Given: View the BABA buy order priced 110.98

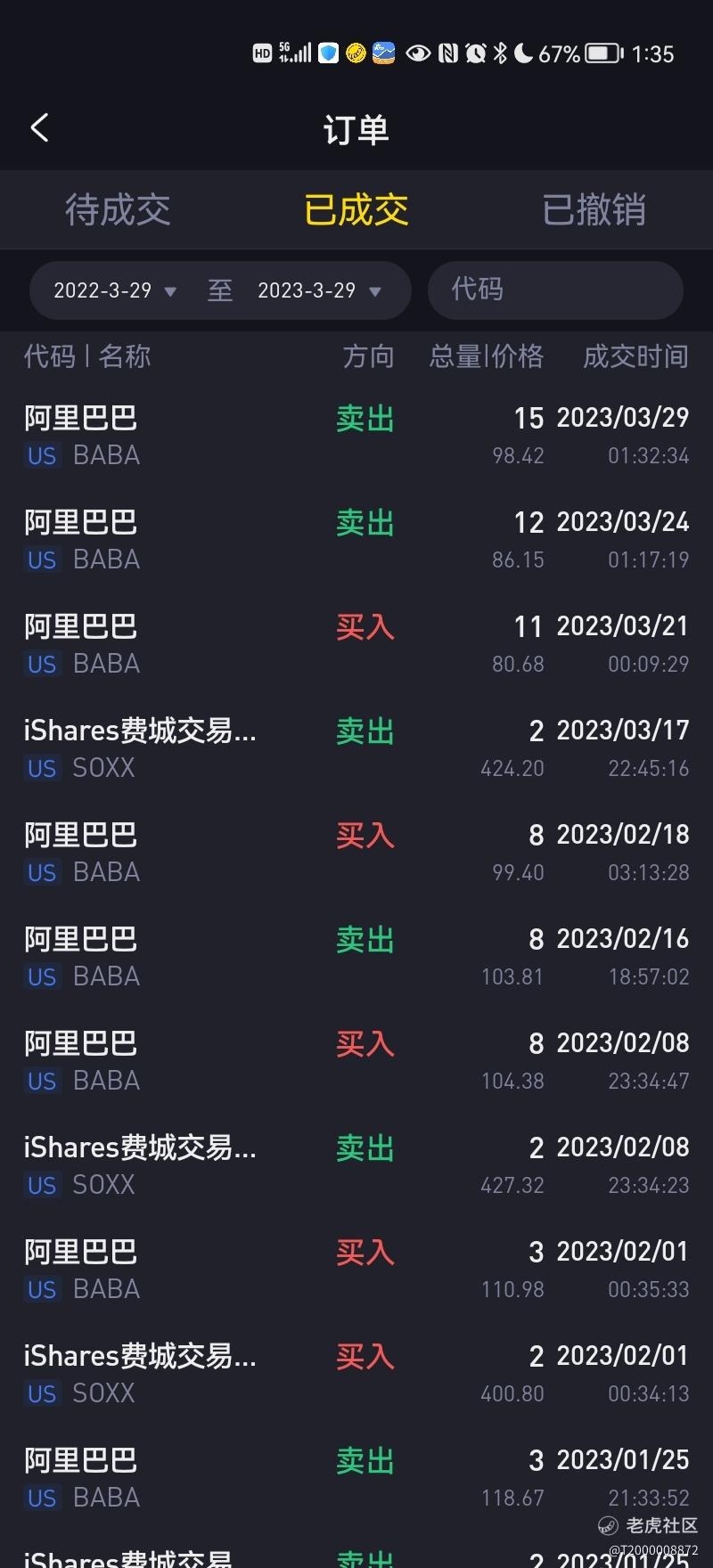Looking at the screenshot, I should 356,1270.
